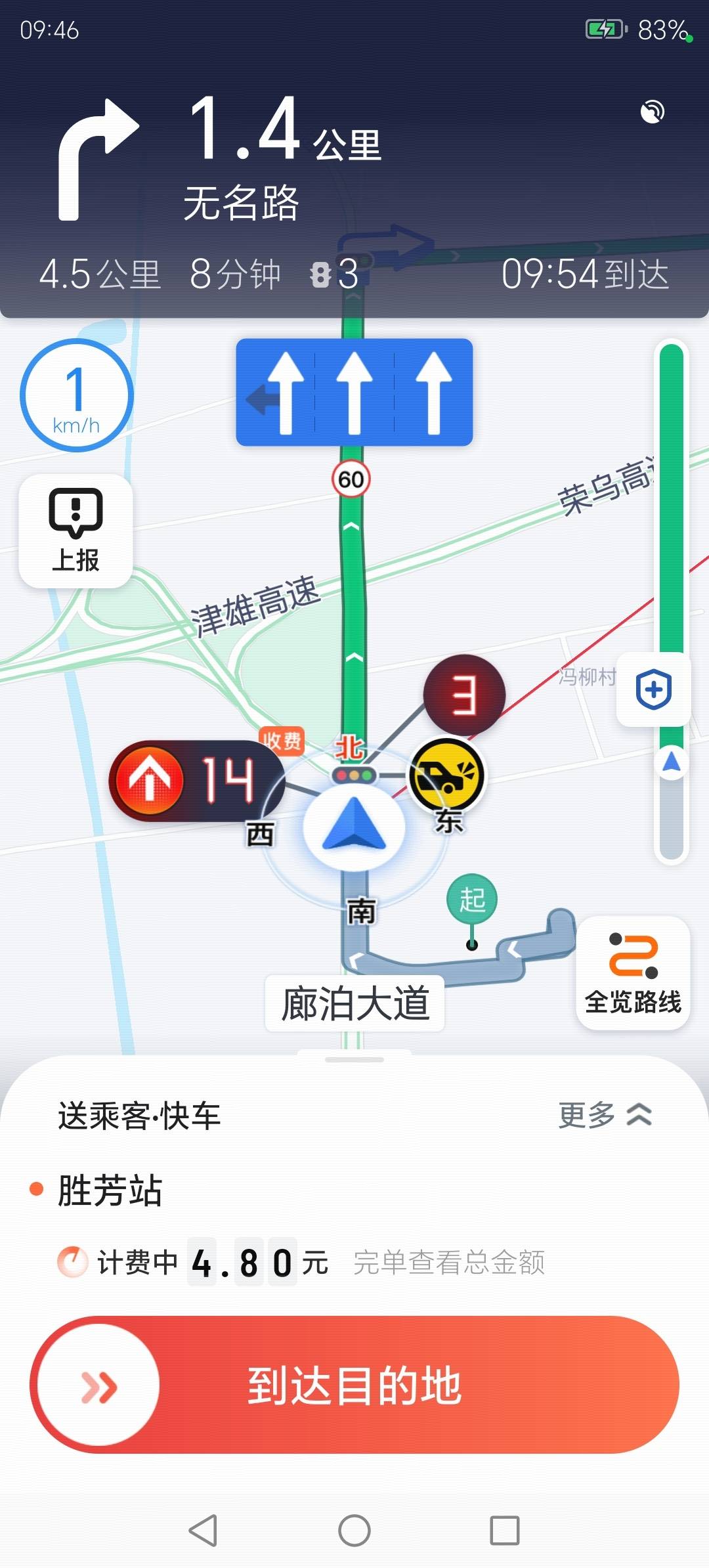Tap the 上报 report button
This screenshot has width=709, height=1568.
click(x=75, y=531)
